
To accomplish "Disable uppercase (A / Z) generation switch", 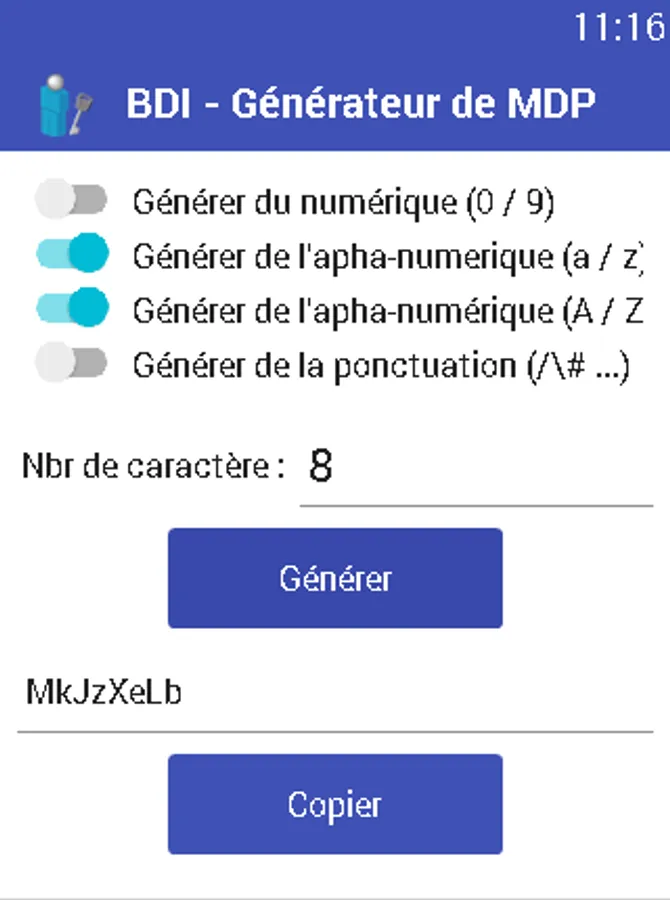I will click(x=72, y=308).
